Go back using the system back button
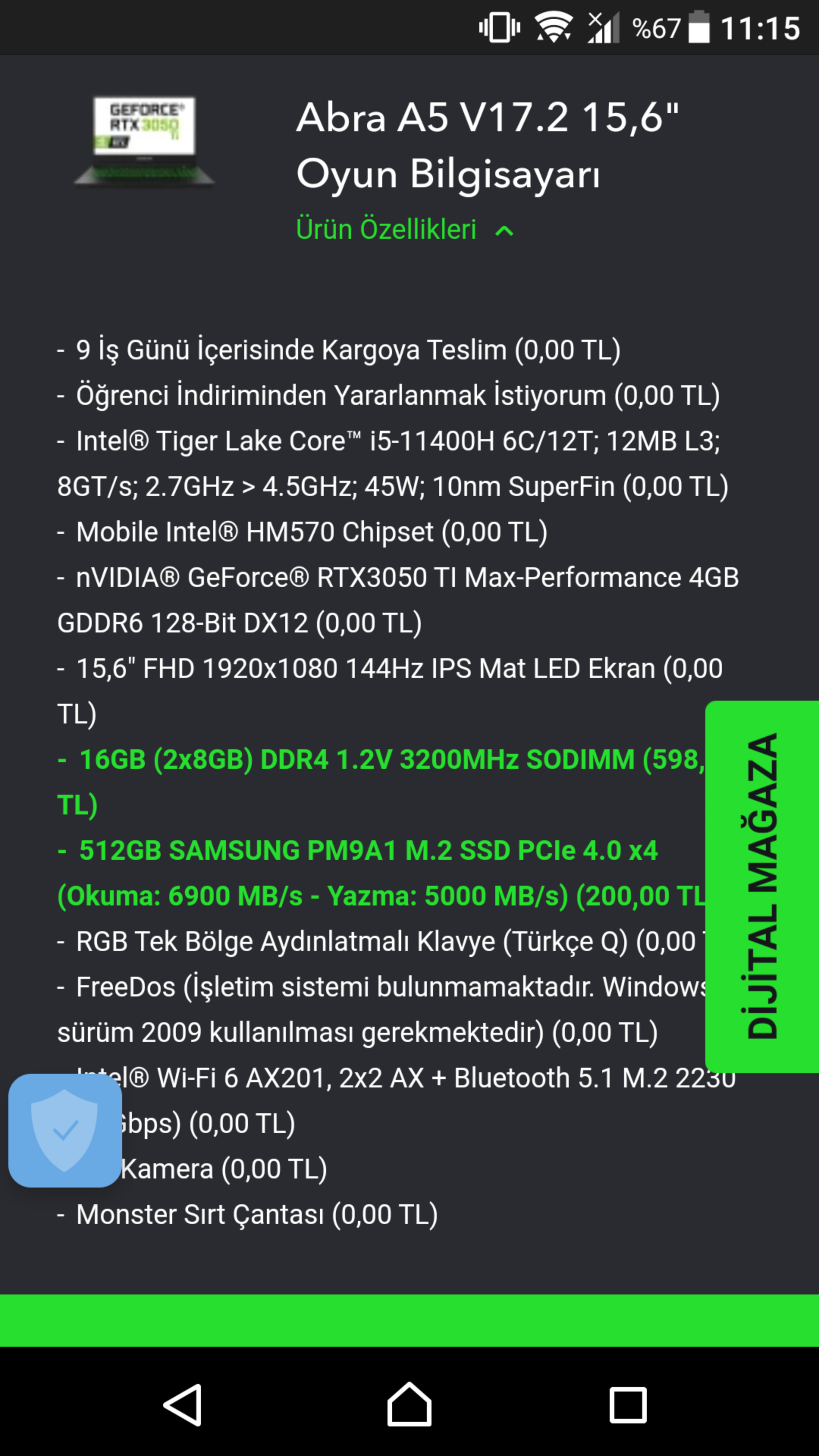Image resolution: width=819 pixels, height=1456 pixels. click(x=183, y=1404)
